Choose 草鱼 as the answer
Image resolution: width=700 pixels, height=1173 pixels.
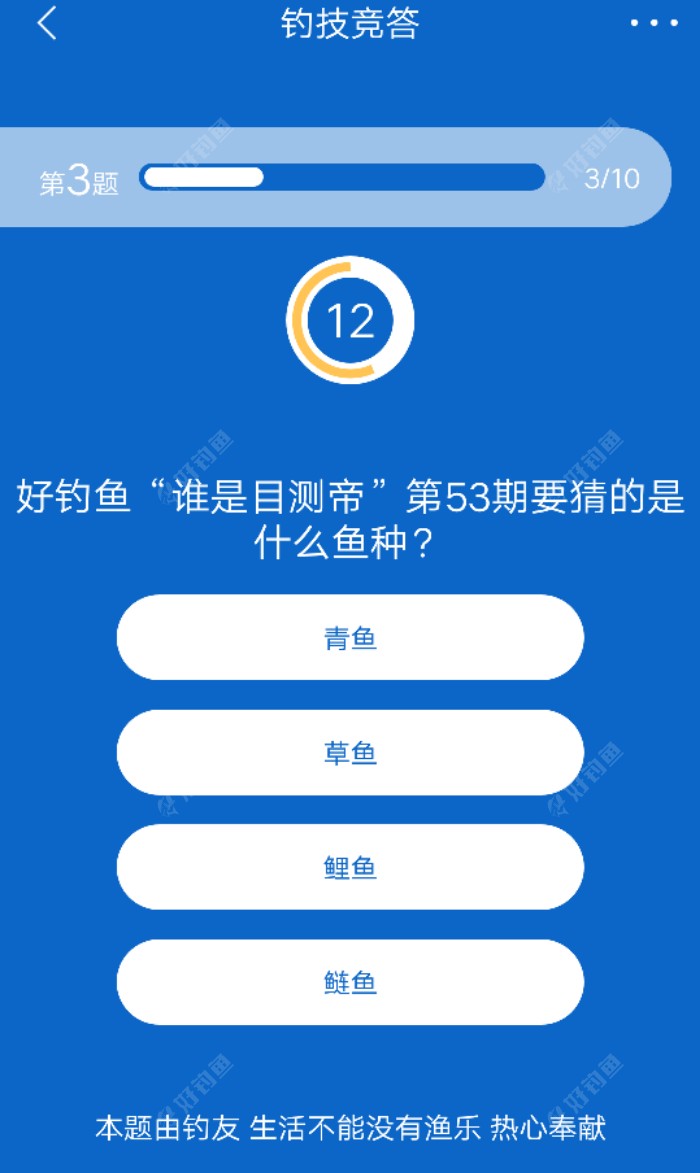click(x=350, y=753)
